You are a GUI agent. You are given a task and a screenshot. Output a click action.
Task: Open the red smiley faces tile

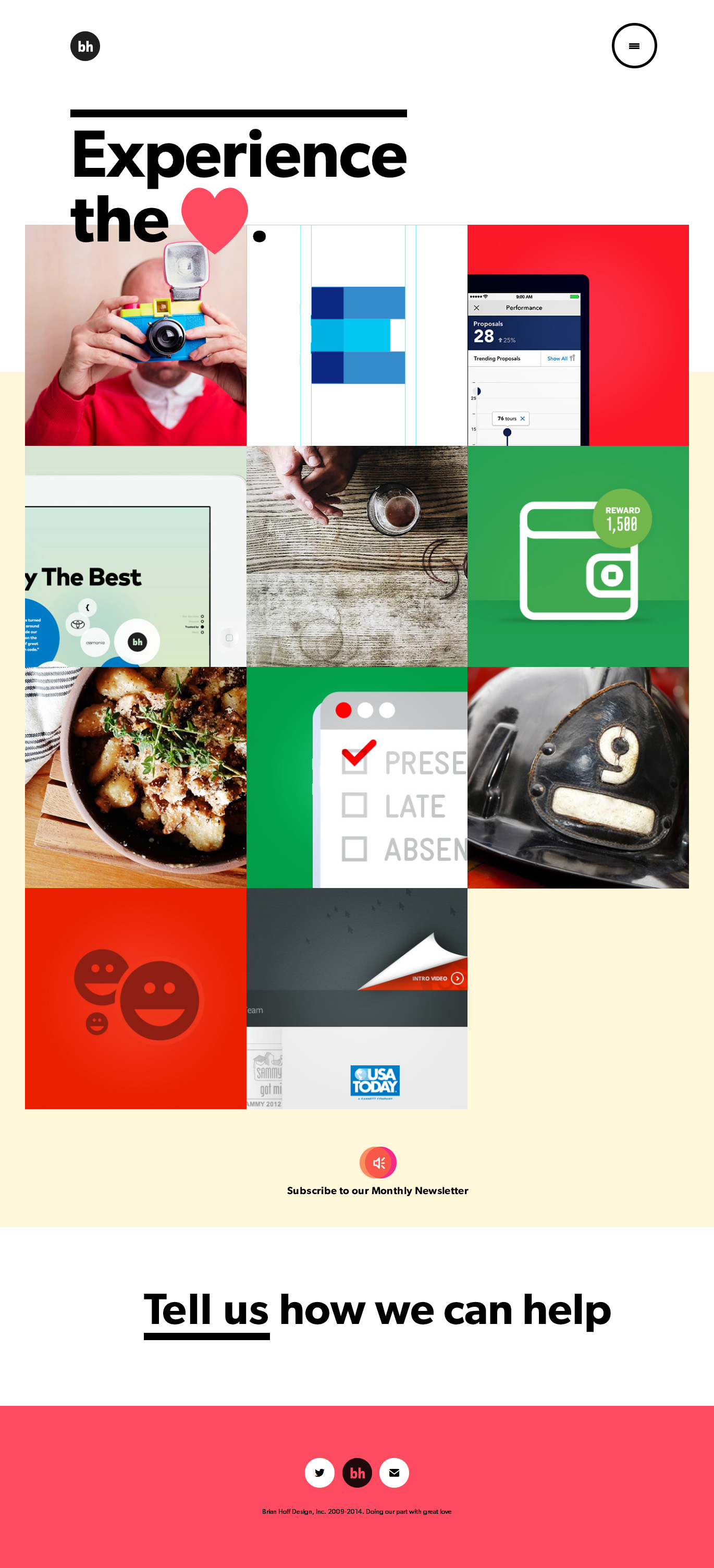tap(135, 998)
